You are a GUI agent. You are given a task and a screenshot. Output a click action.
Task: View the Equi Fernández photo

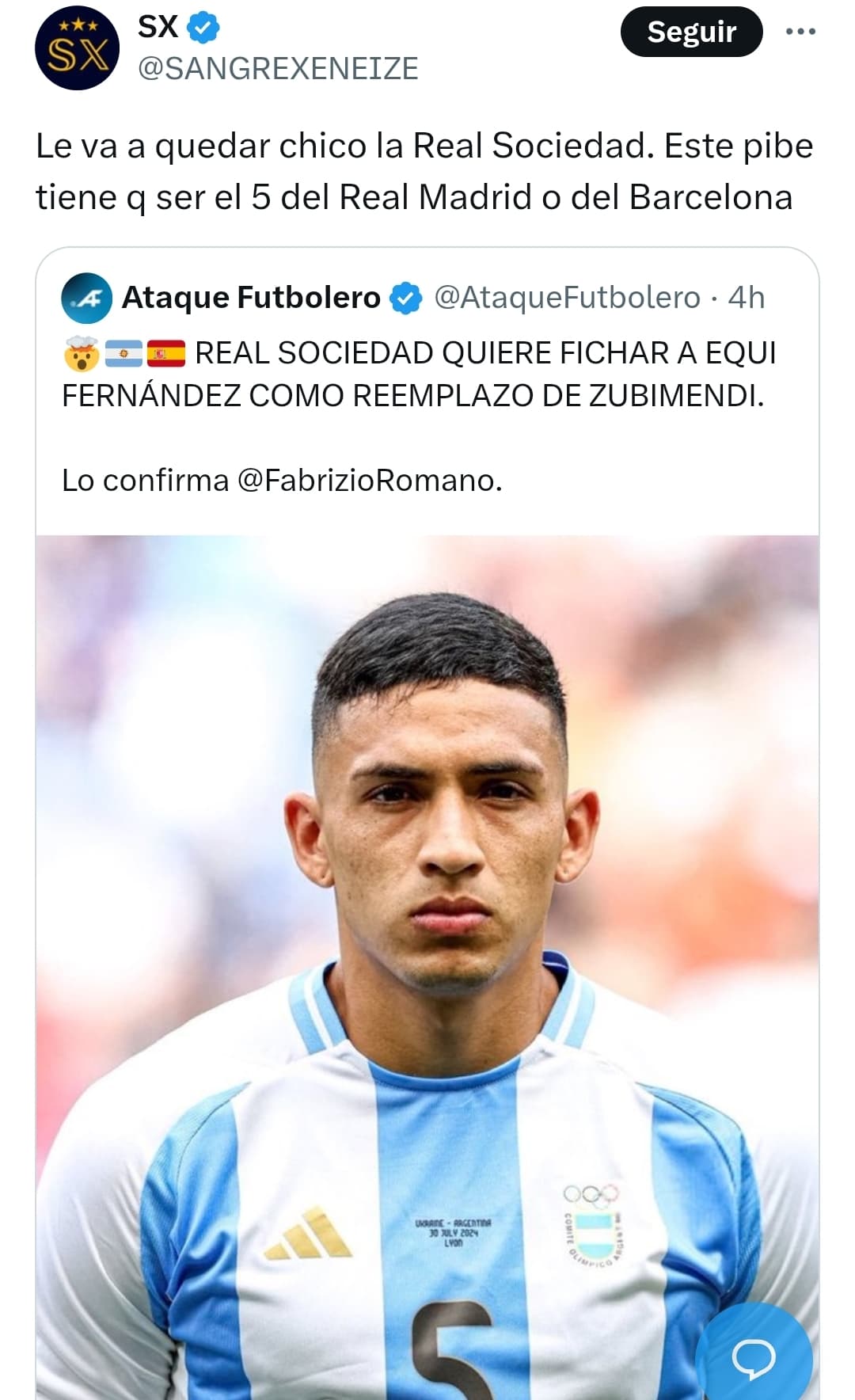tap(427, 966)
